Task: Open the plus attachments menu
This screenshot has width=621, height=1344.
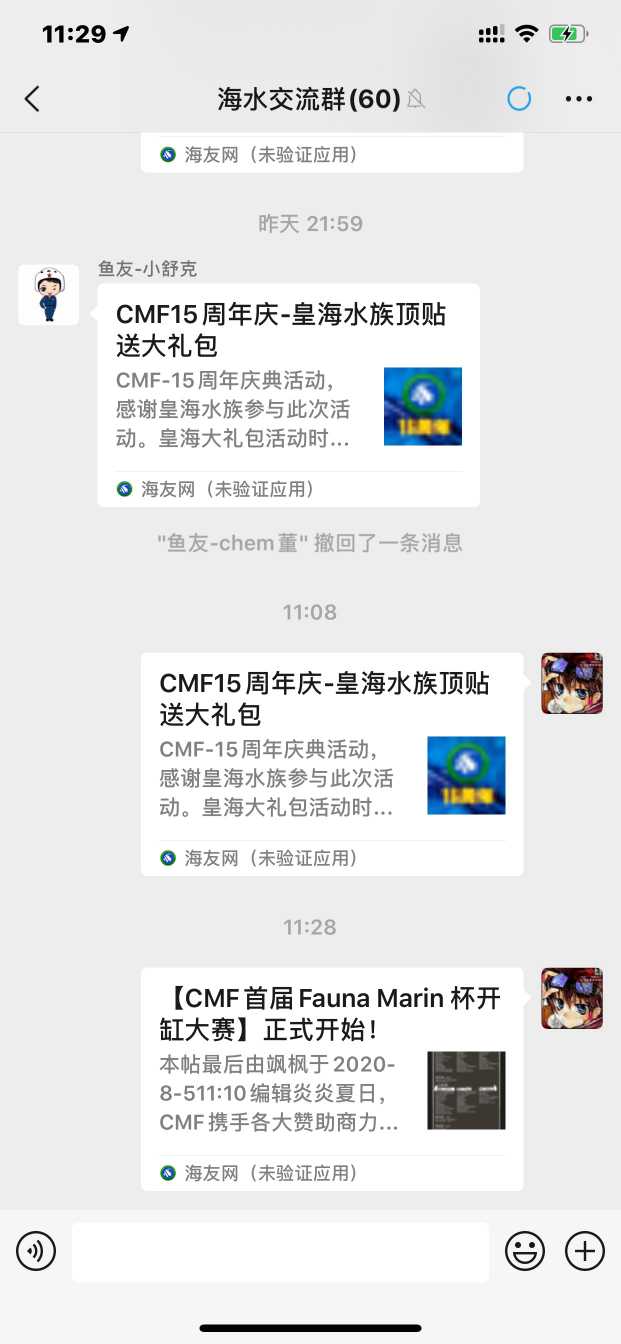Action: pyautogui.click(x=585, y=1251)
